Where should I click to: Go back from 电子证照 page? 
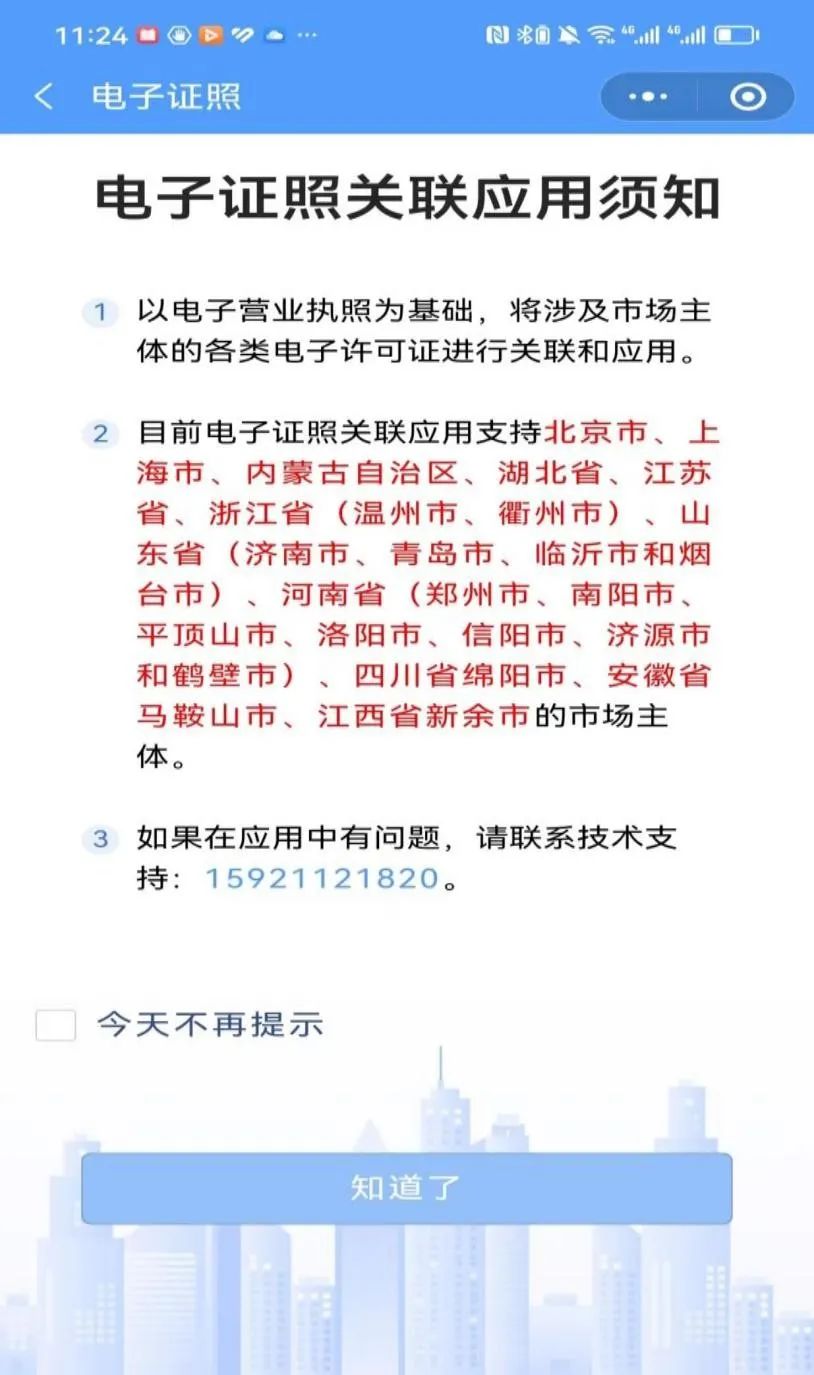[x=43, y=97]
